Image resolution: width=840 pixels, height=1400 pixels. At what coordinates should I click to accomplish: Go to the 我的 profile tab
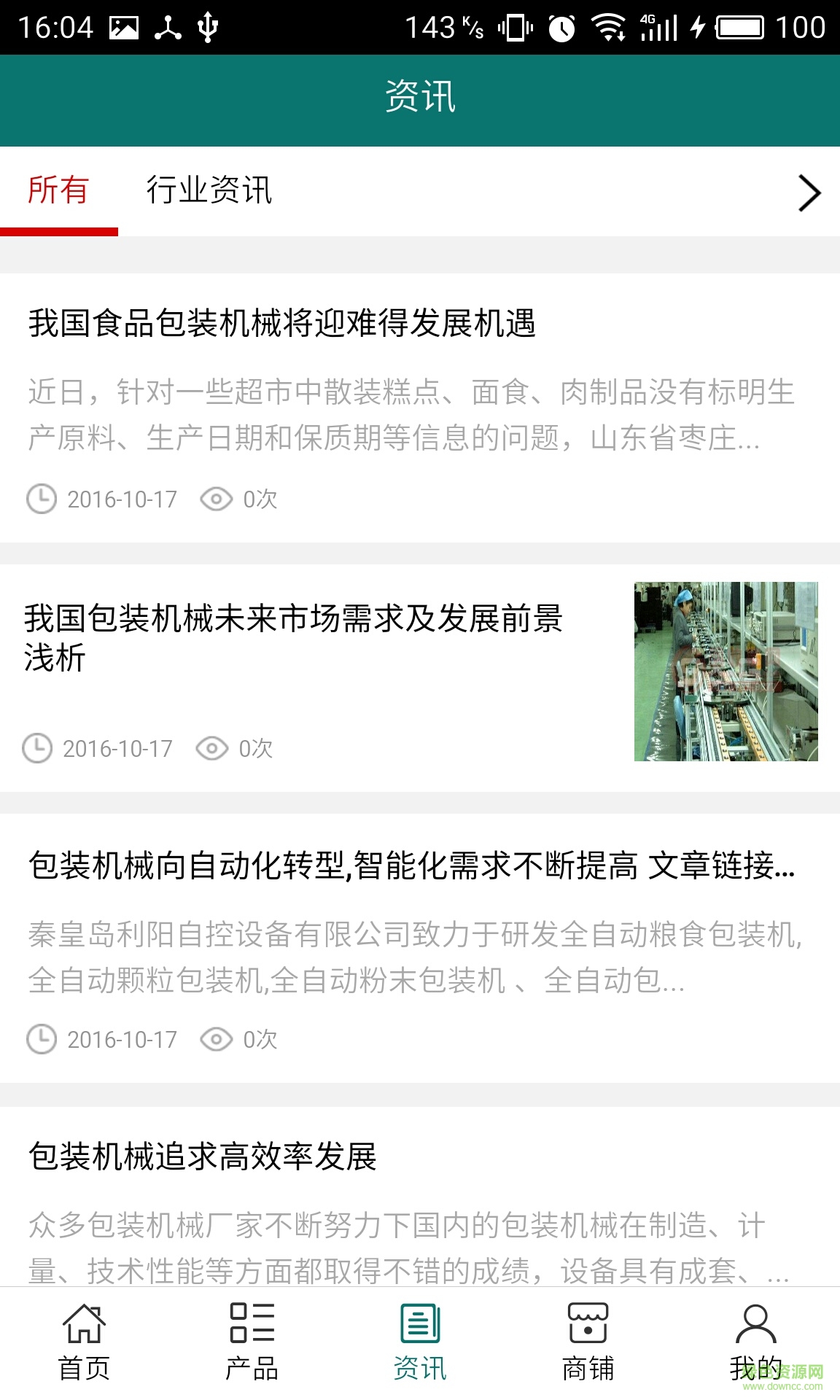point(755,1343)
